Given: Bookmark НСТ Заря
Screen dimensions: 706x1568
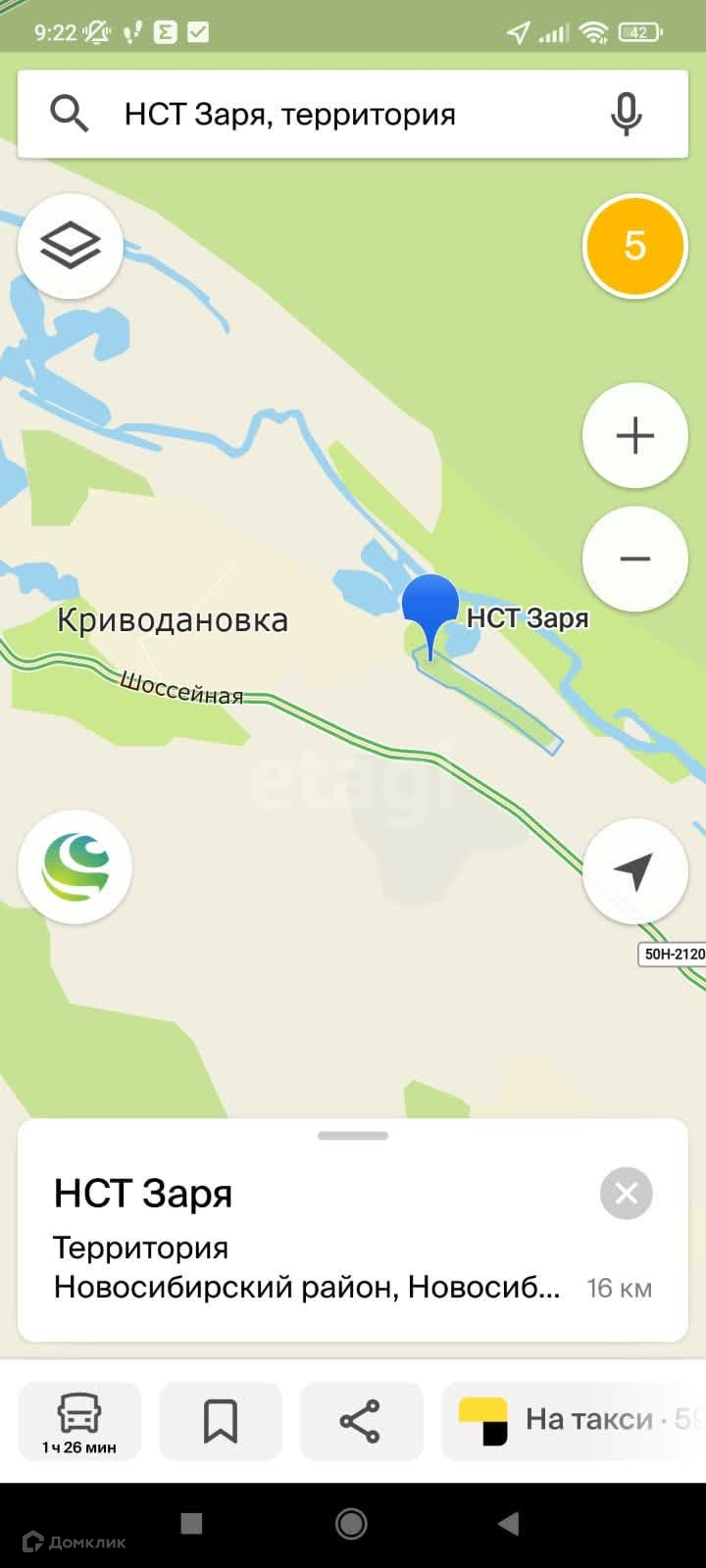Looking at the screenshot, I should pyautogui.click(x=221, y=1421).
